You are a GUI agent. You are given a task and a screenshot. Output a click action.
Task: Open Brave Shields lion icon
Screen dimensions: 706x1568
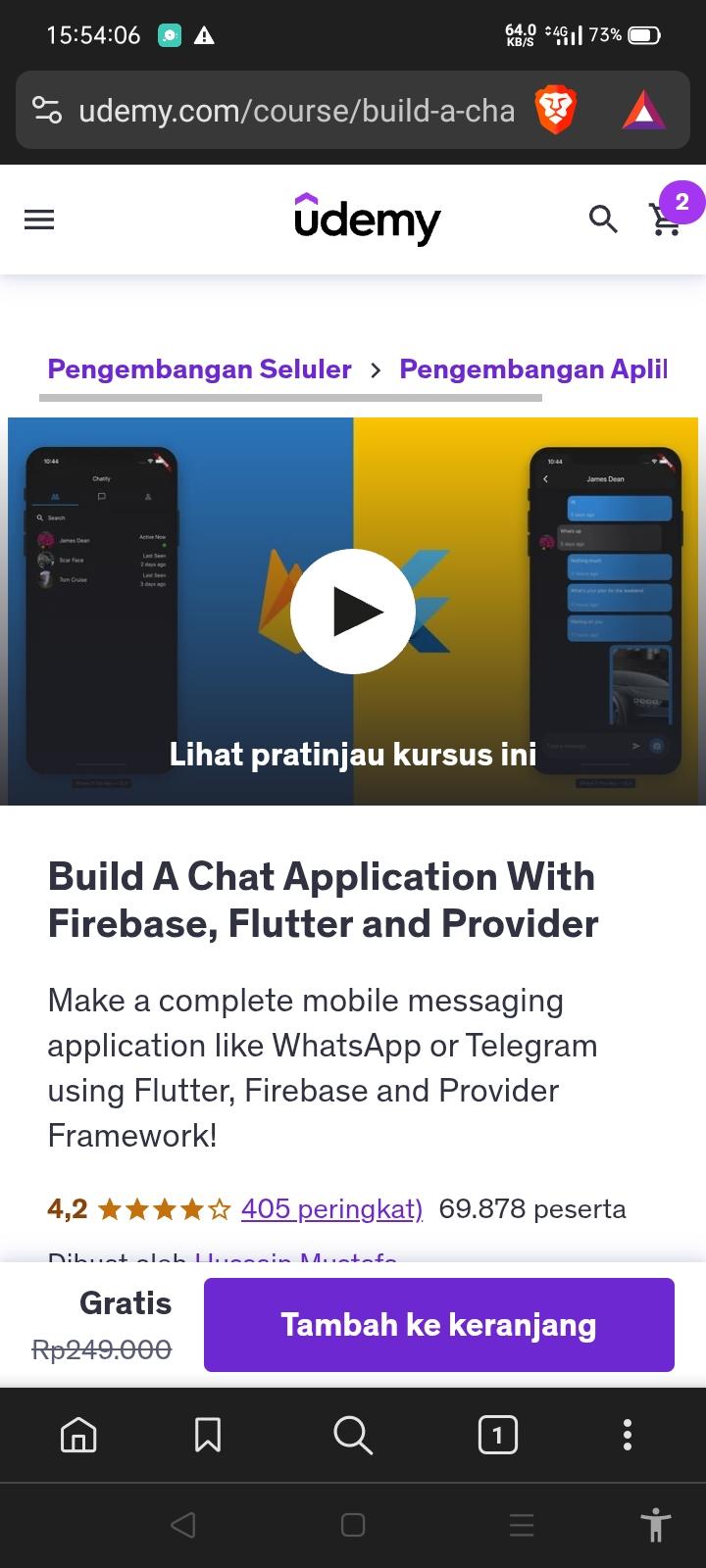coord(556,110)
